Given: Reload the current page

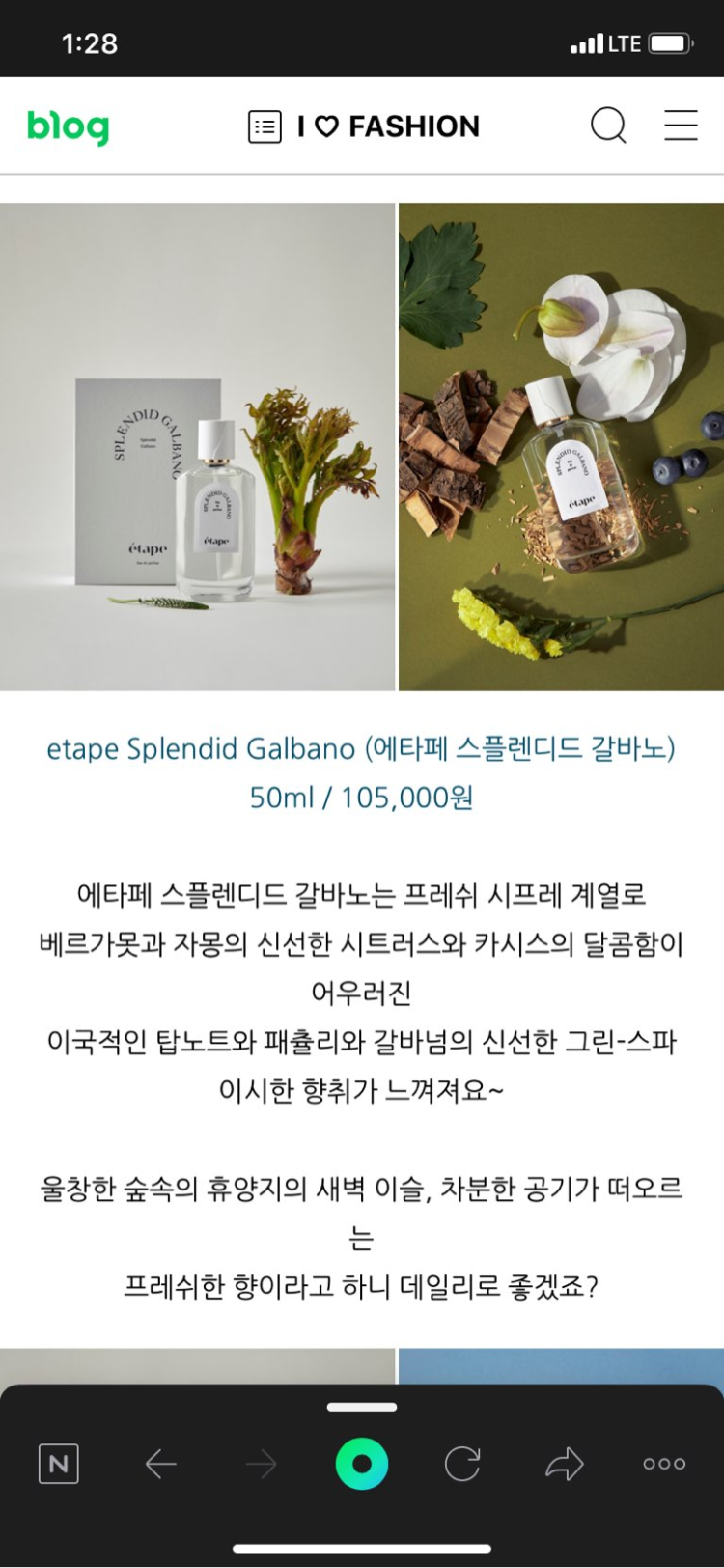Looking at the screenshot, I should [x=462, y=1464].
